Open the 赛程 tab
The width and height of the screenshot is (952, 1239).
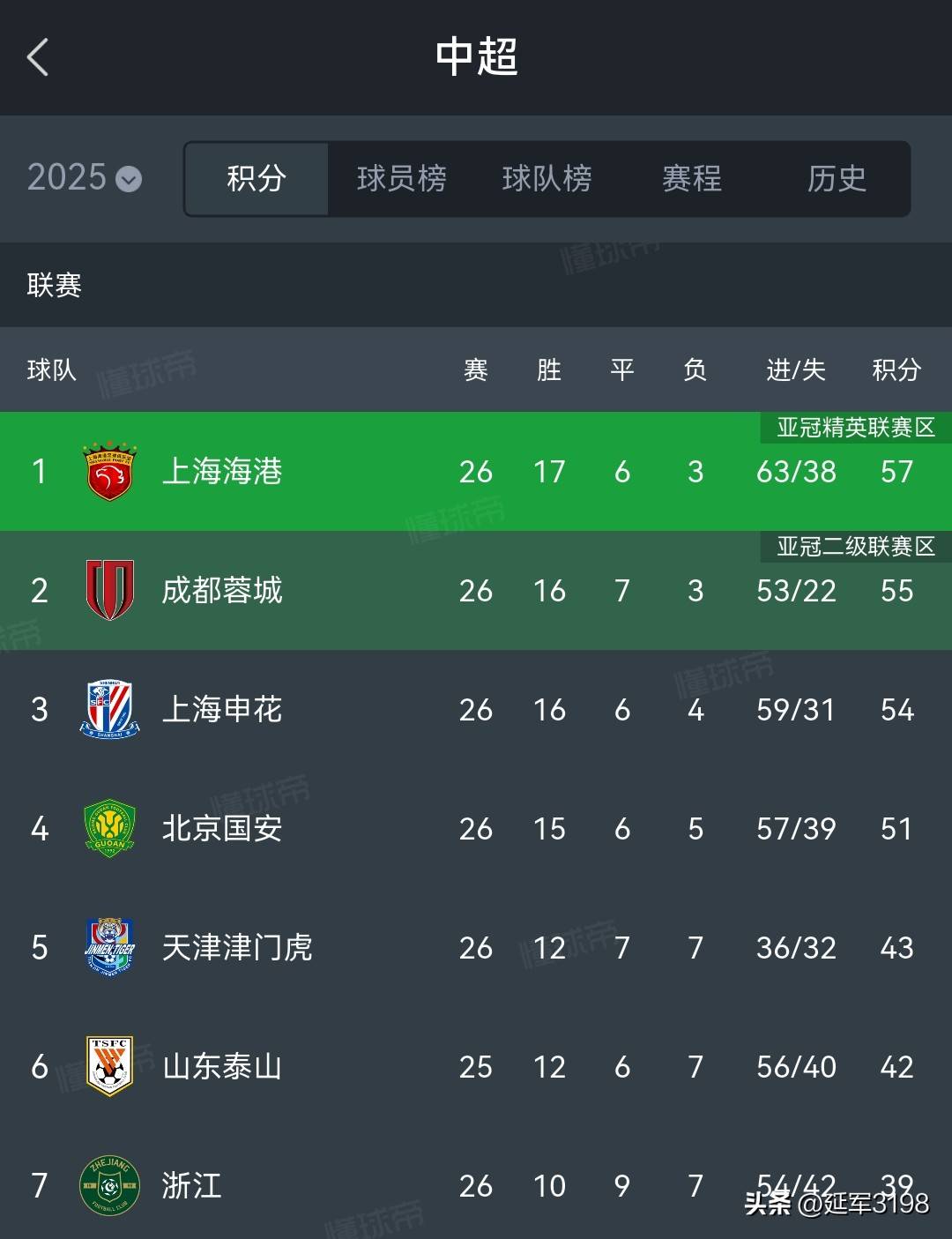(x=692, y=178)
